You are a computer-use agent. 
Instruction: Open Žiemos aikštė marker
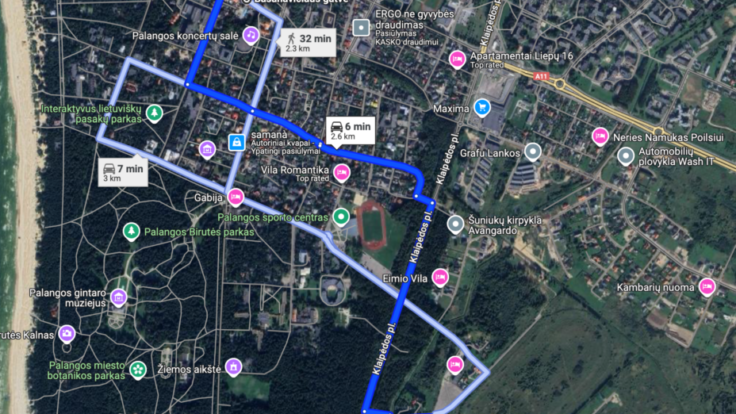click(x=234, y=367)
